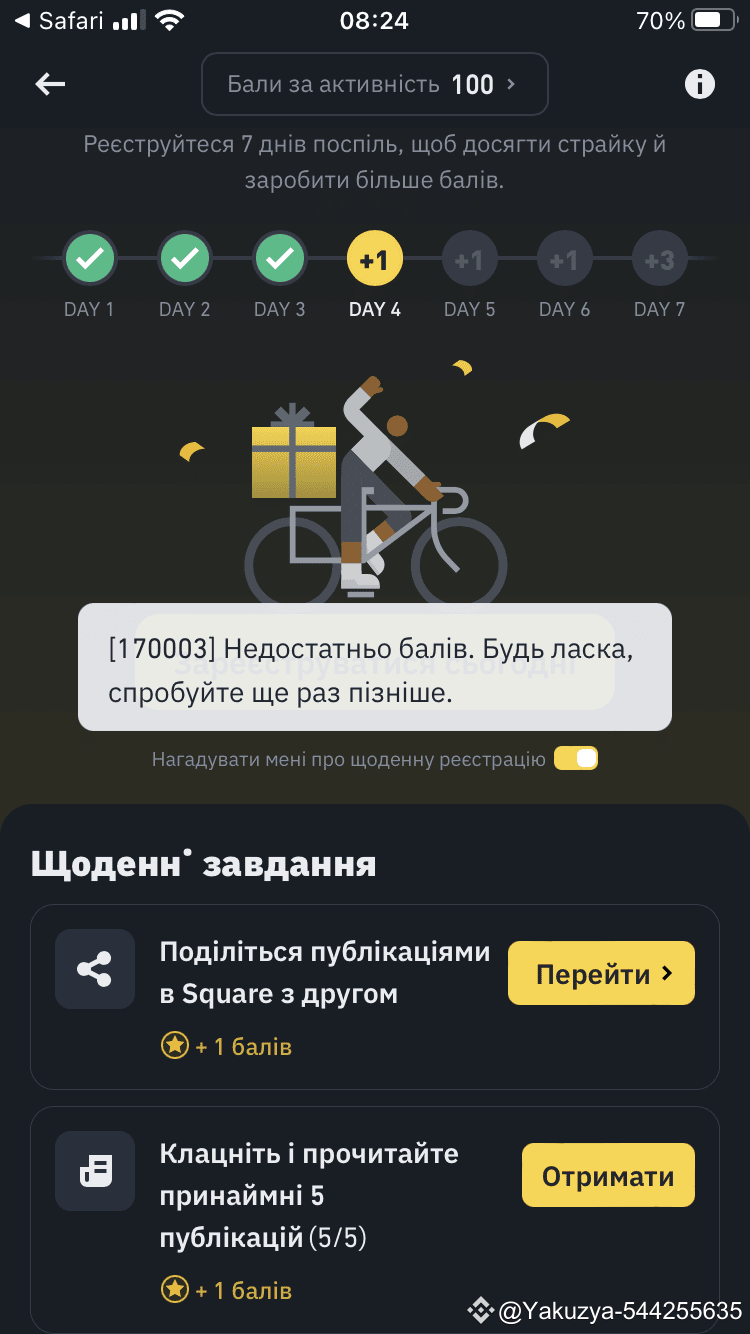Tap the share icon next to Square task
Screen dimensions: 750x1334
point(94,968)
